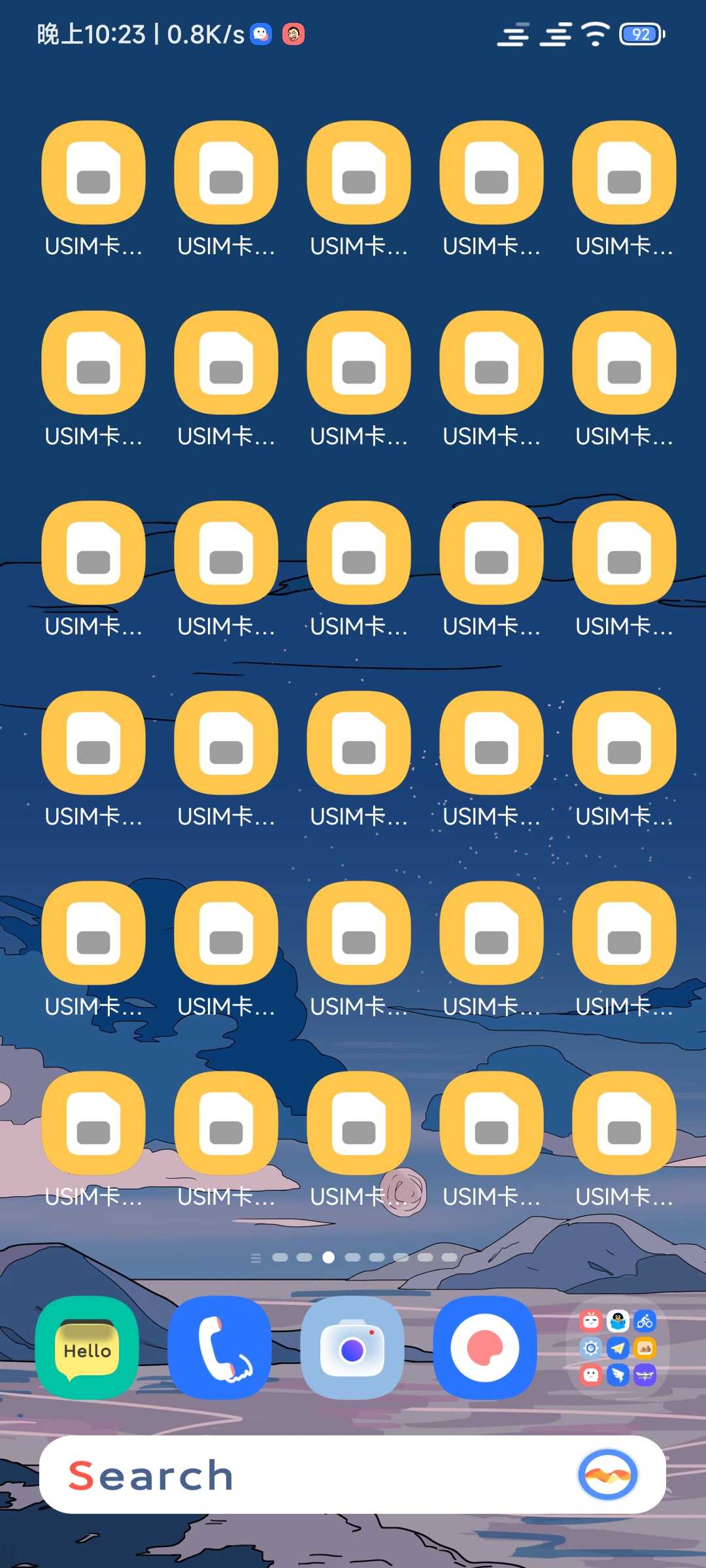Viewport: 706px width, 1568px height.
Task: Open the camera app
Action: (x=352, y=1347)
